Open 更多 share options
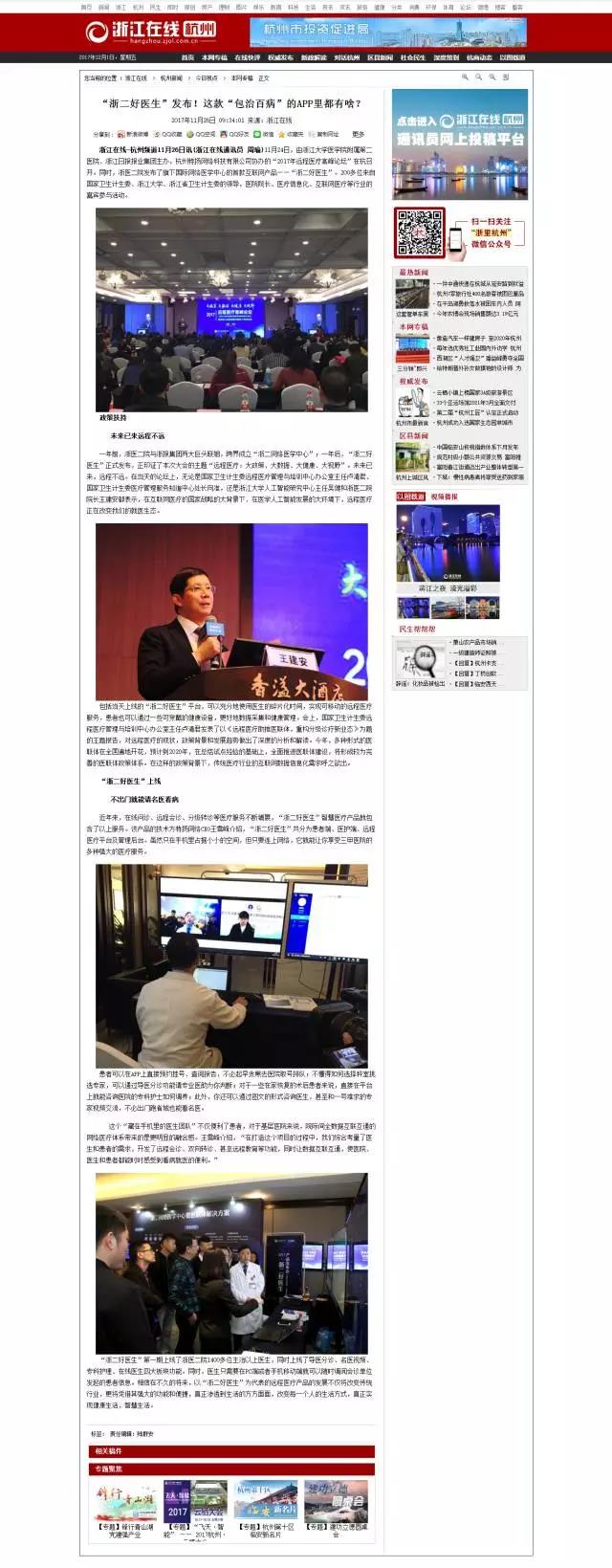Screen dimensions: 612x1568 359,134
